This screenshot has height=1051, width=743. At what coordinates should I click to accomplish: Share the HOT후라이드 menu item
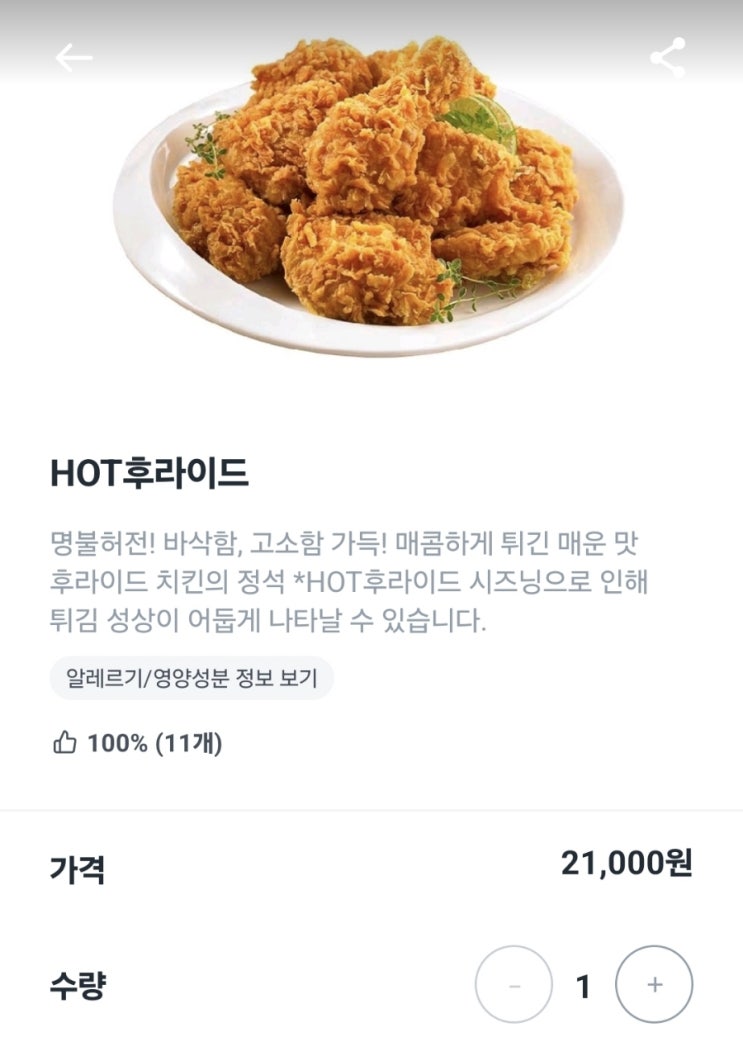pos(667,58)
